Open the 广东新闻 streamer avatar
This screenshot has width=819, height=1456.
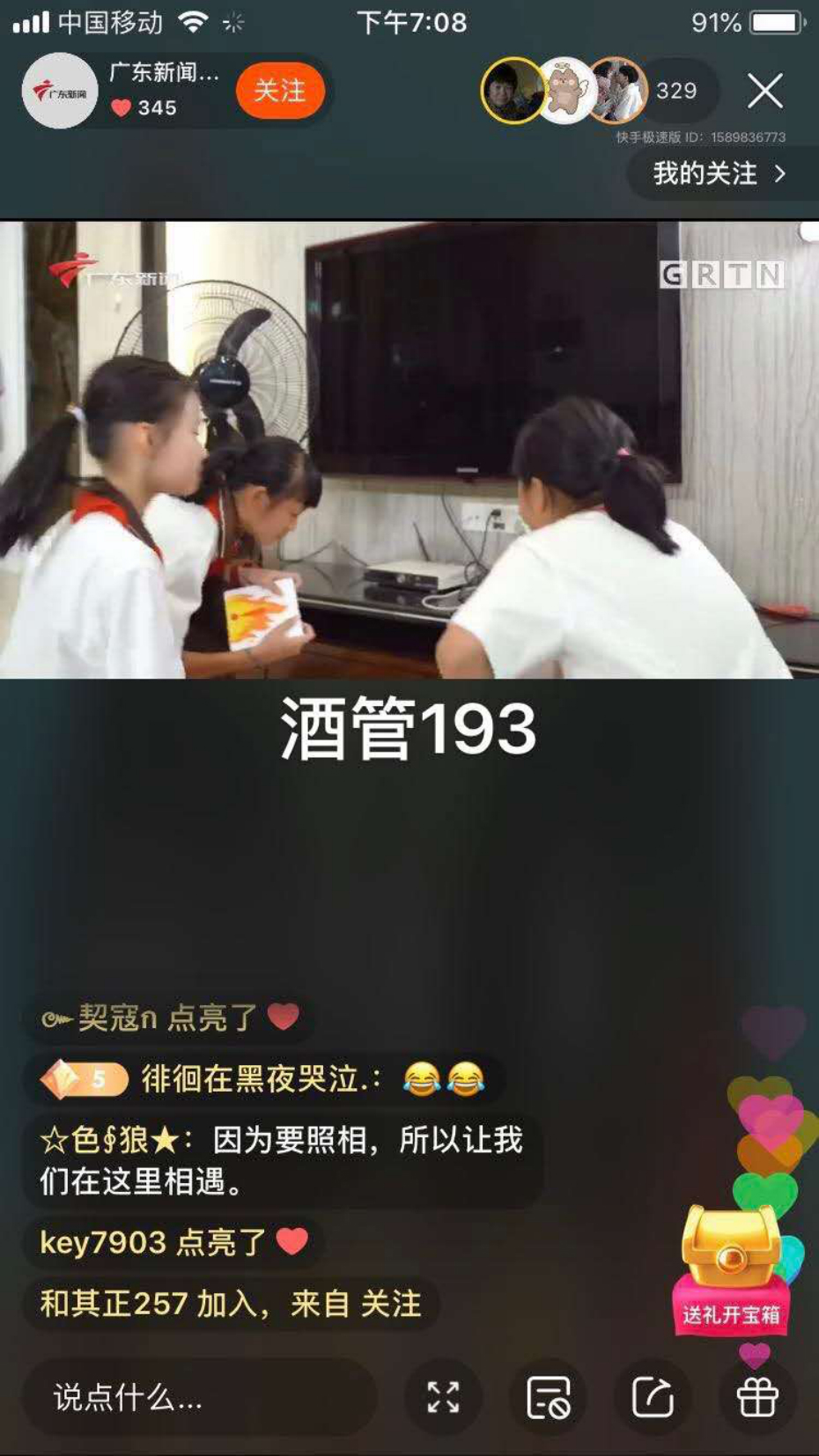coord(60,92)
